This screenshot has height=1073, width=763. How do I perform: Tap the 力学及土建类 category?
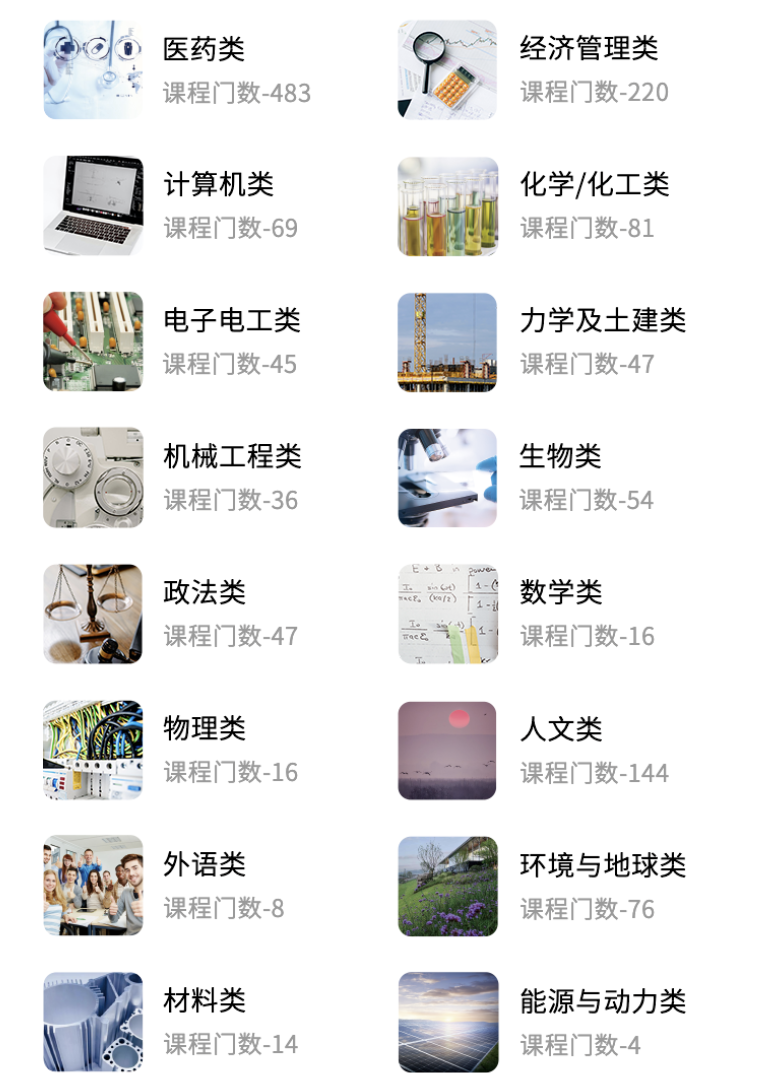tap(602, 320)
